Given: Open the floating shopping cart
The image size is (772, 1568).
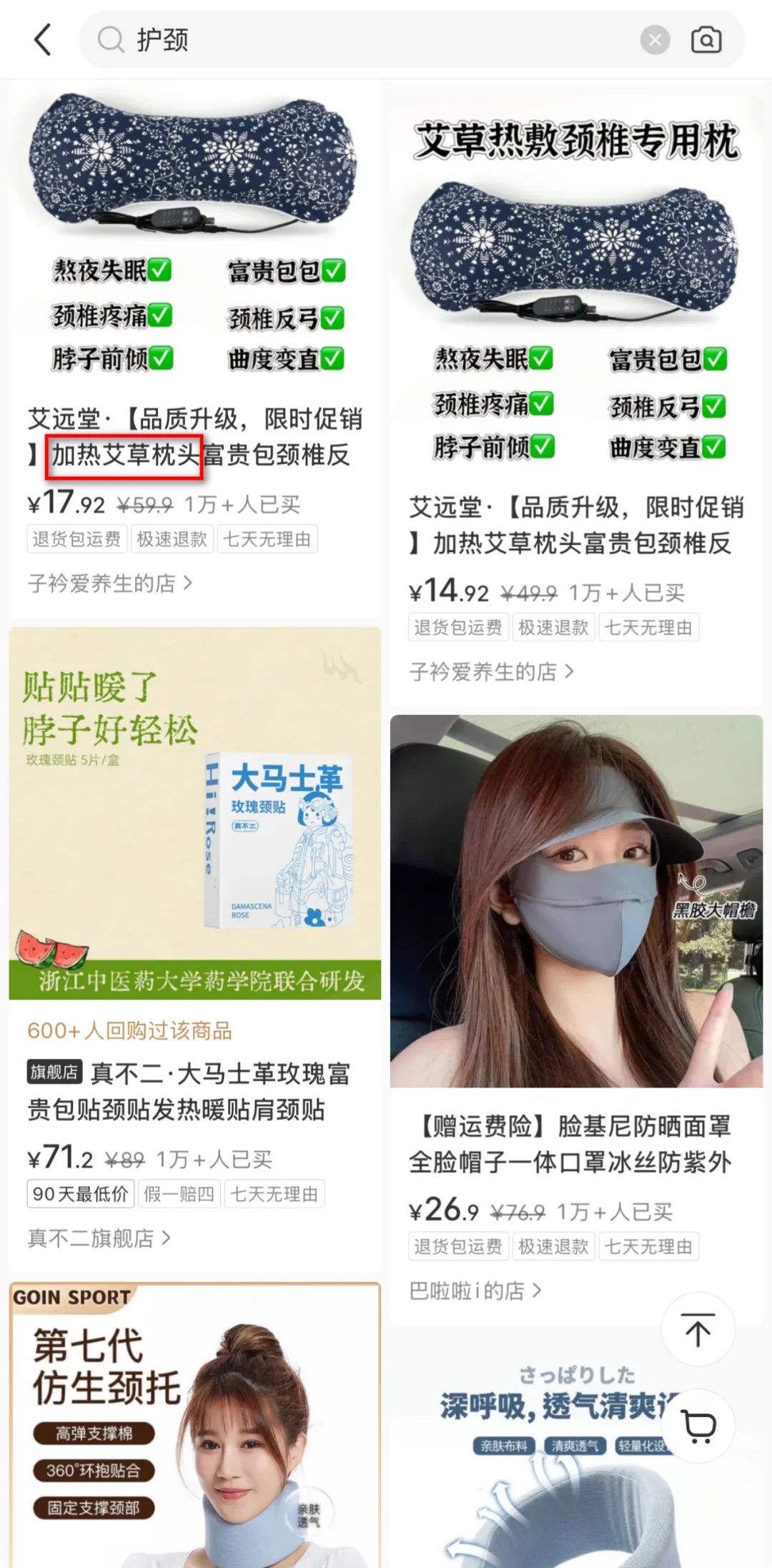Looking at the screenshot, I should click(698, 1425).
